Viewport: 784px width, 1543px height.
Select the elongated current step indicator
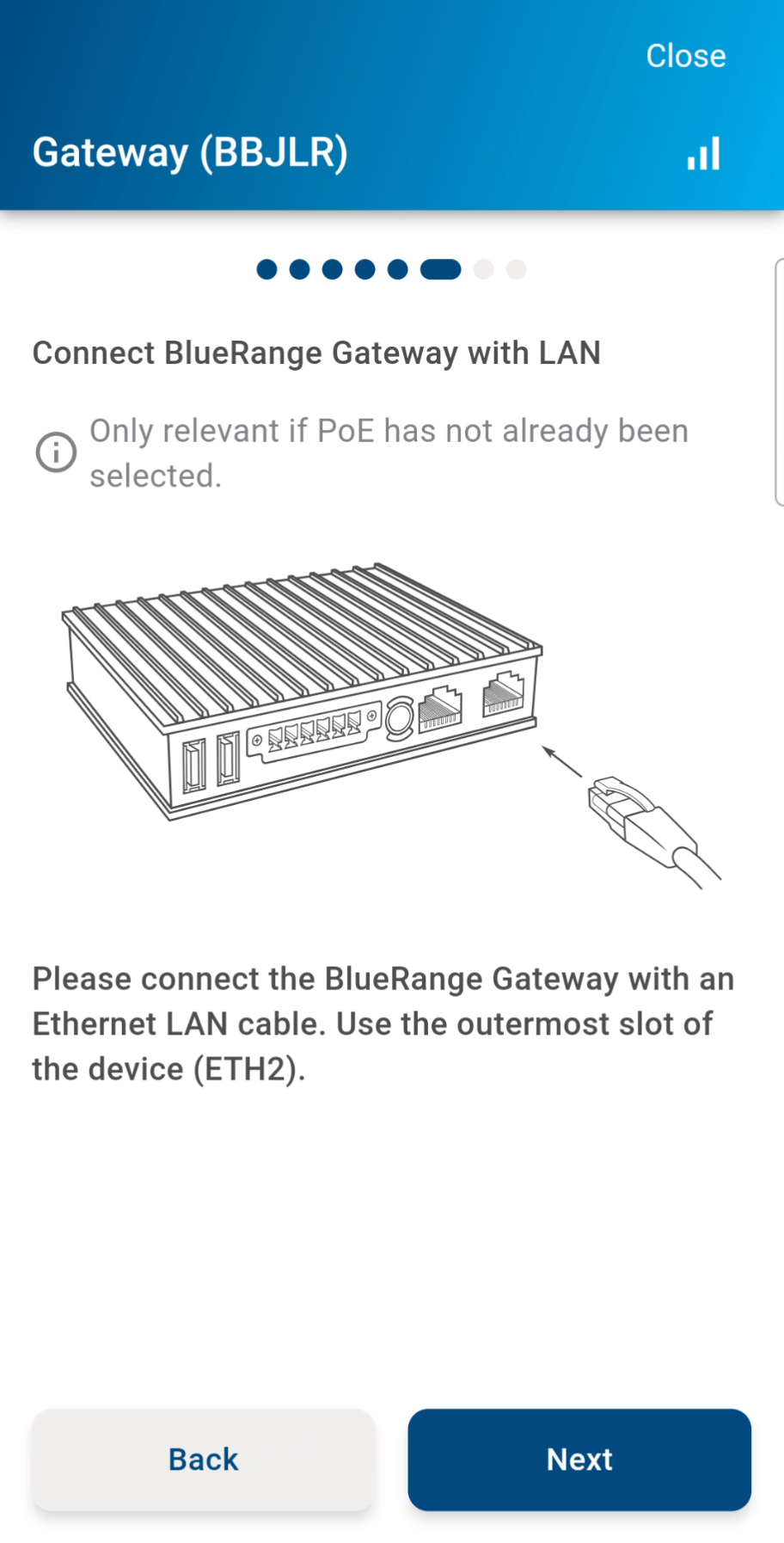[x=439, y=269]
